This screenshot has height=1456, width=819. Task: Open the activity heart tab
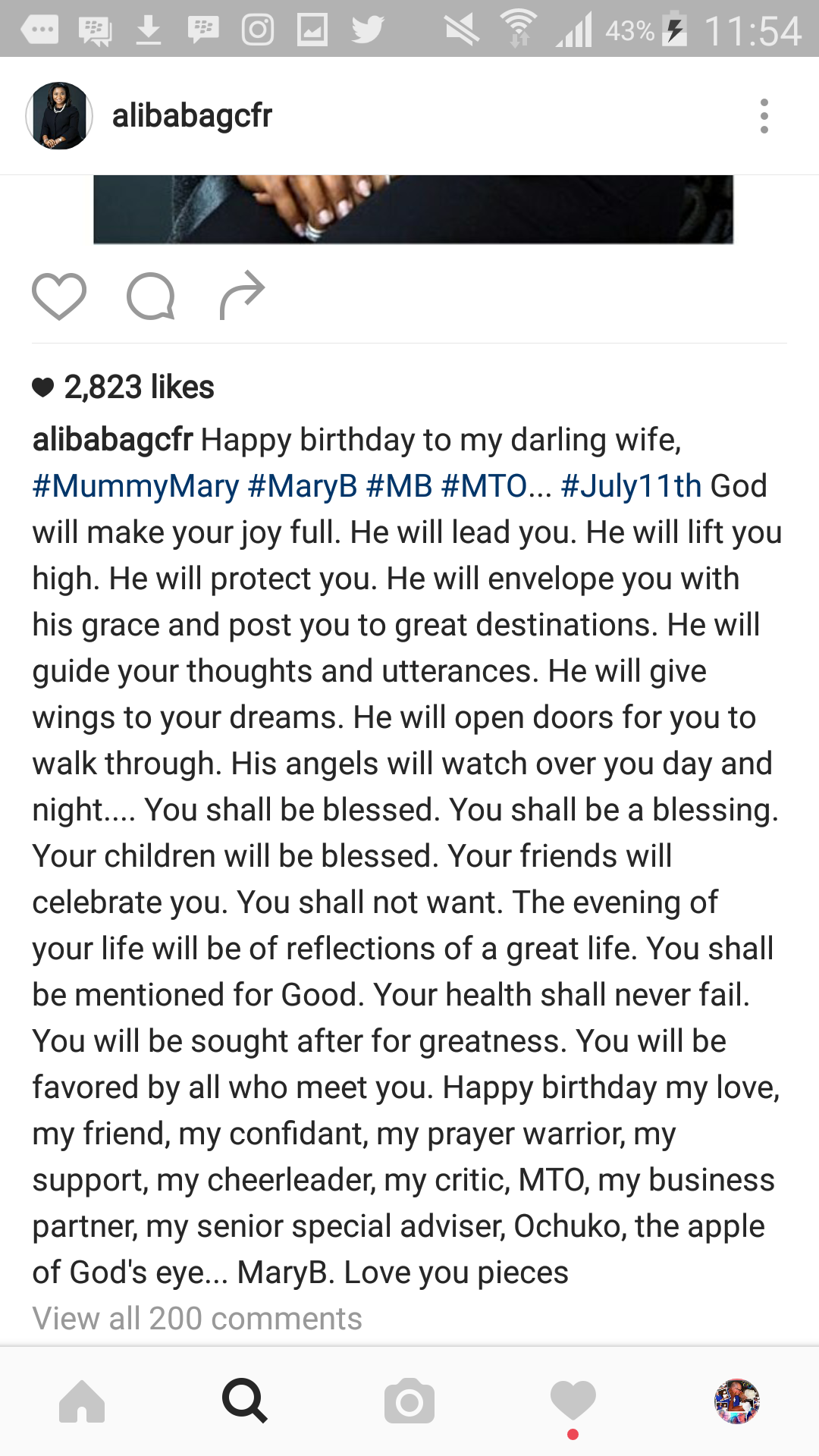click(573, 1401)
